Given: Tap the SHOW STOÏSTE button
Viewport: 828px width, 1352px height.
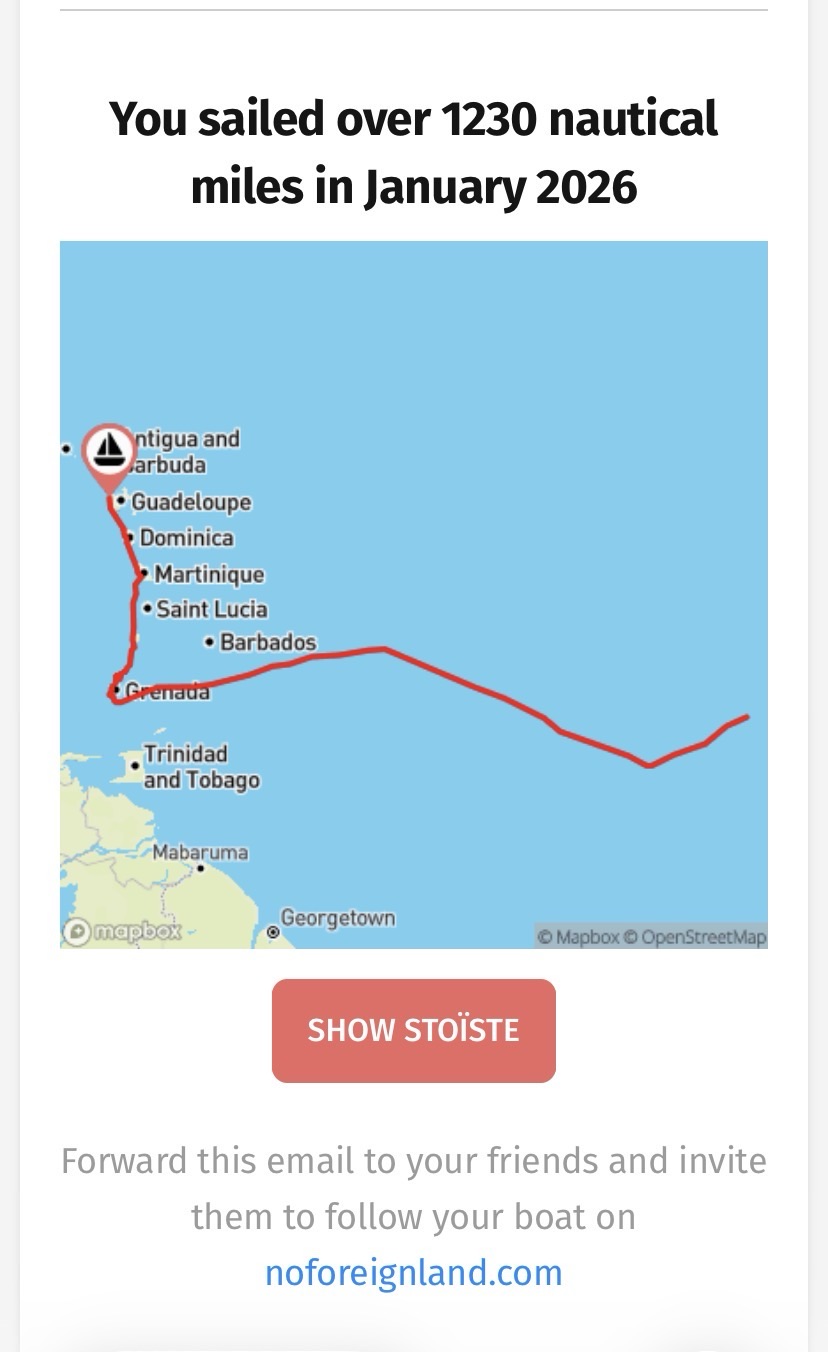Looking at the screenshot, I should click(413, 1030).
